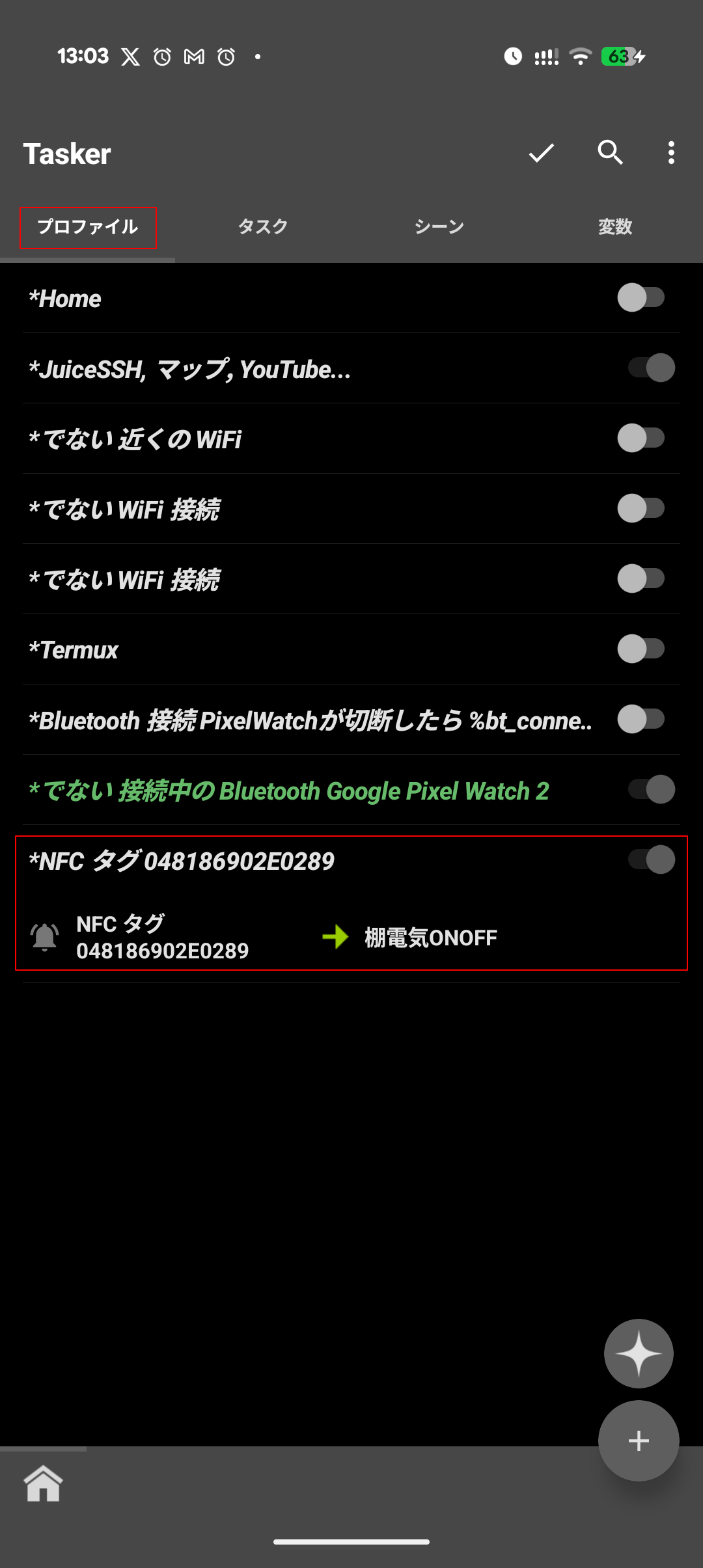
Task: Enable the *Home profile switch
Action: point(641,298)
